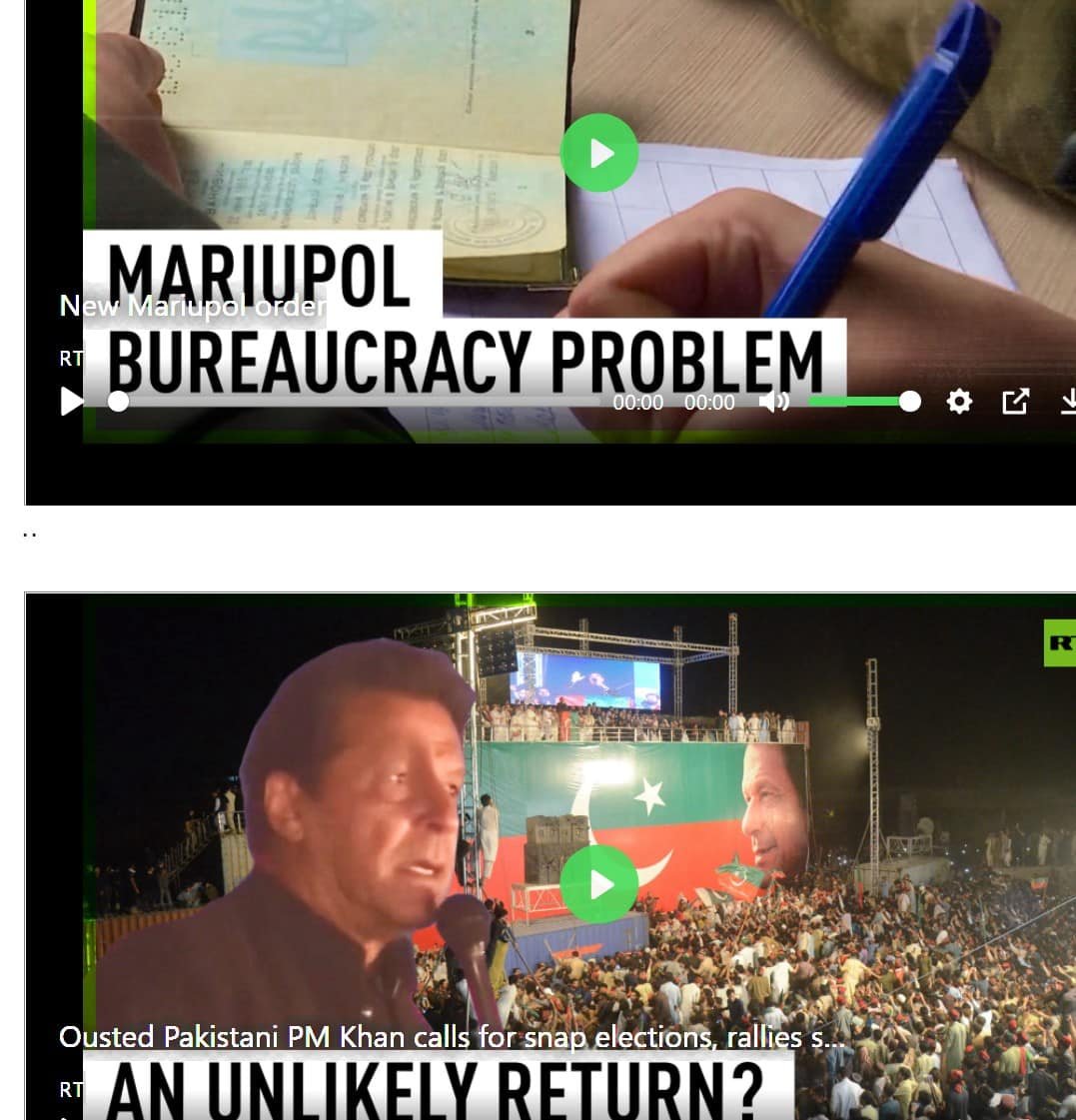The image size is (1076, 1120).
Task: Open the 'New Mariupol order' video title
Action: tap(192, 306)
